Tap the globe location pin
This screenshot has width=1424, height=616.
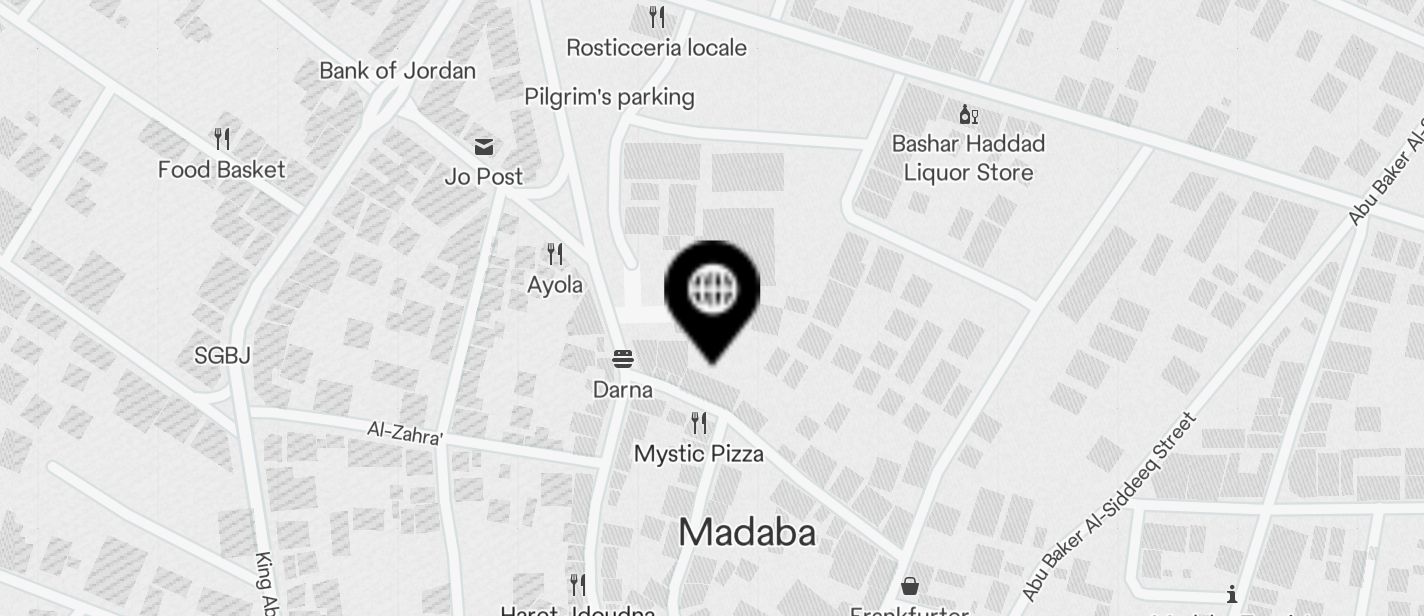tap(712, 292)
